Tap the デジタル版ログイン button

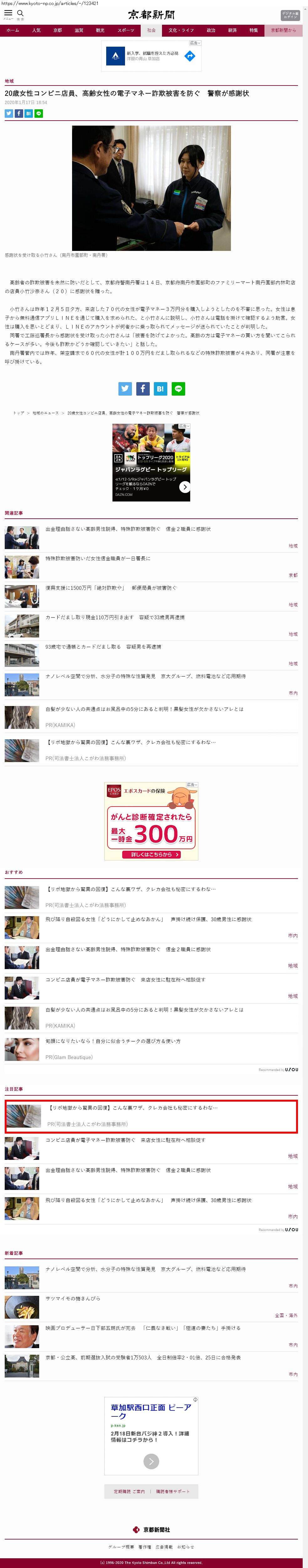(x=290, y=15)
